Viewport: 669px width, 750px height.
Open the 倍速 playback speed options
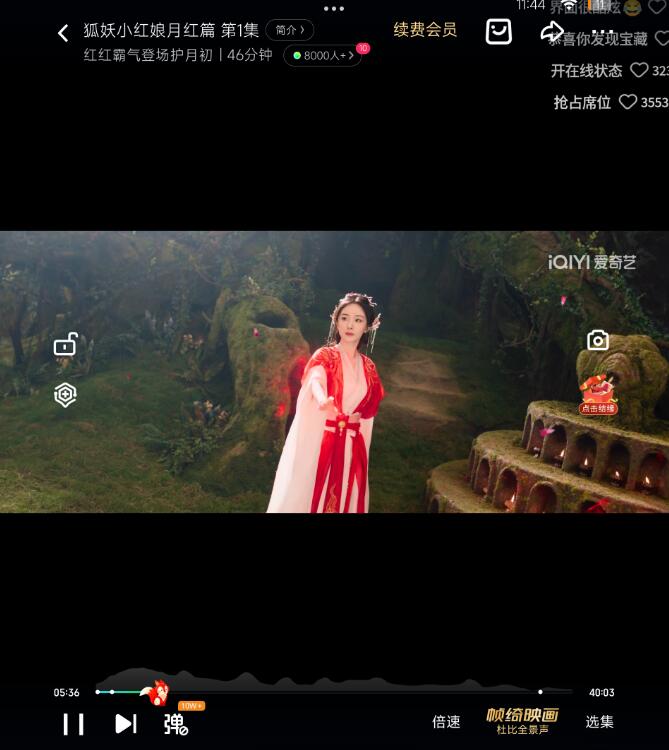[446, 722]
